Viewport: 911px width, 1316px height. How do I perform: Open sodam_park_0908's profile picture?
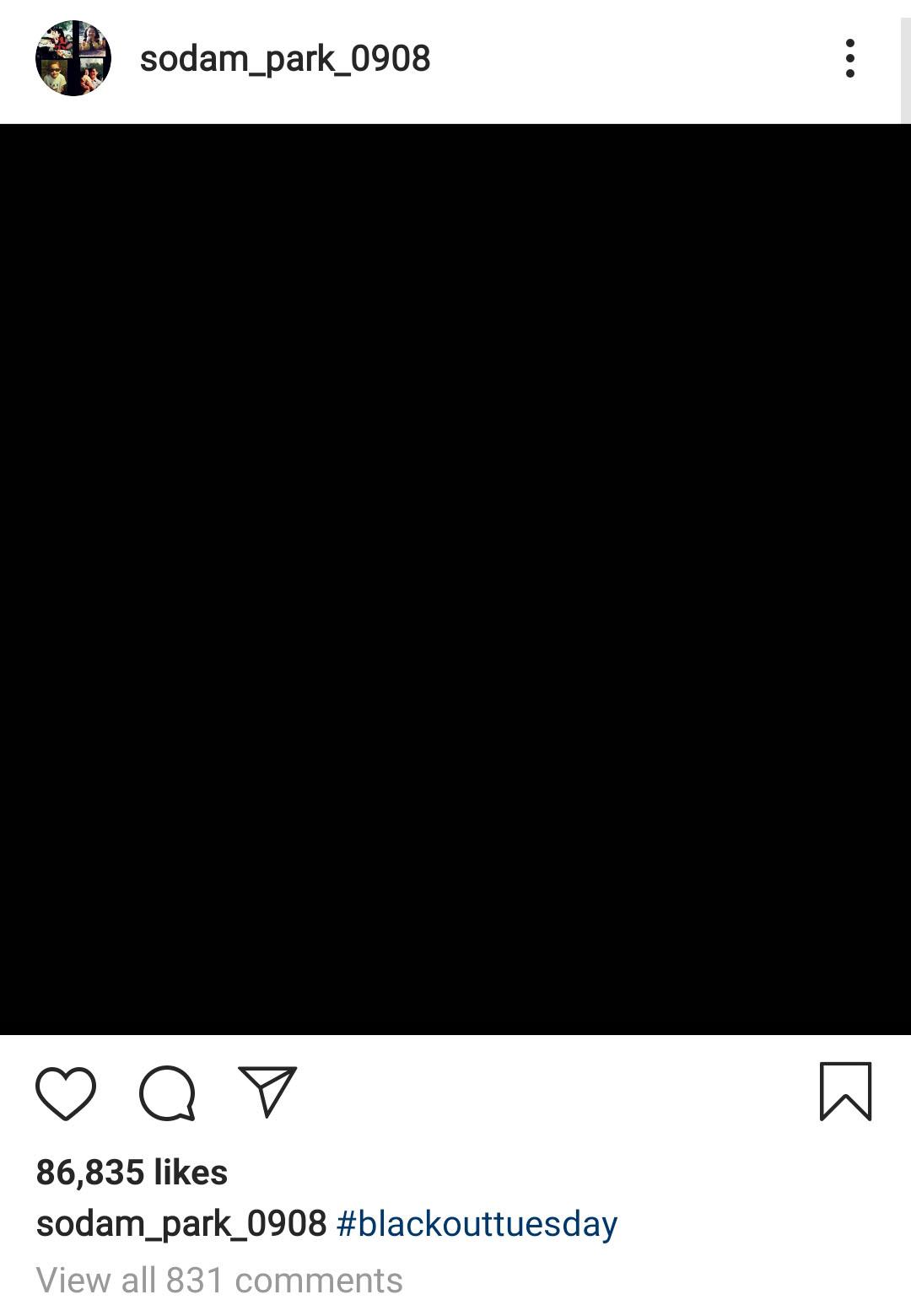point(73,58)
